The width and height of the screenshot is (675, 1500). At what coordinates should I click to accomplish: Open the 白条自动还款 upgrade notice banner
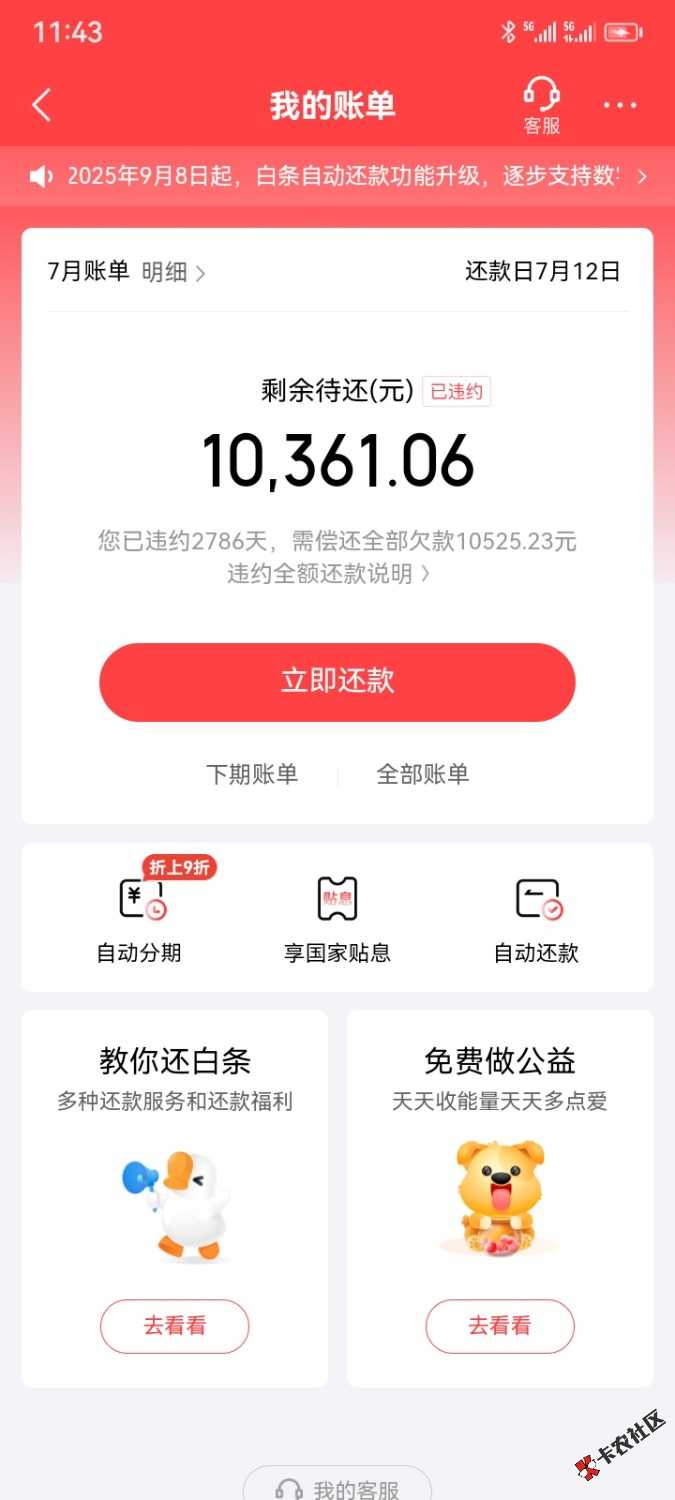338,177
